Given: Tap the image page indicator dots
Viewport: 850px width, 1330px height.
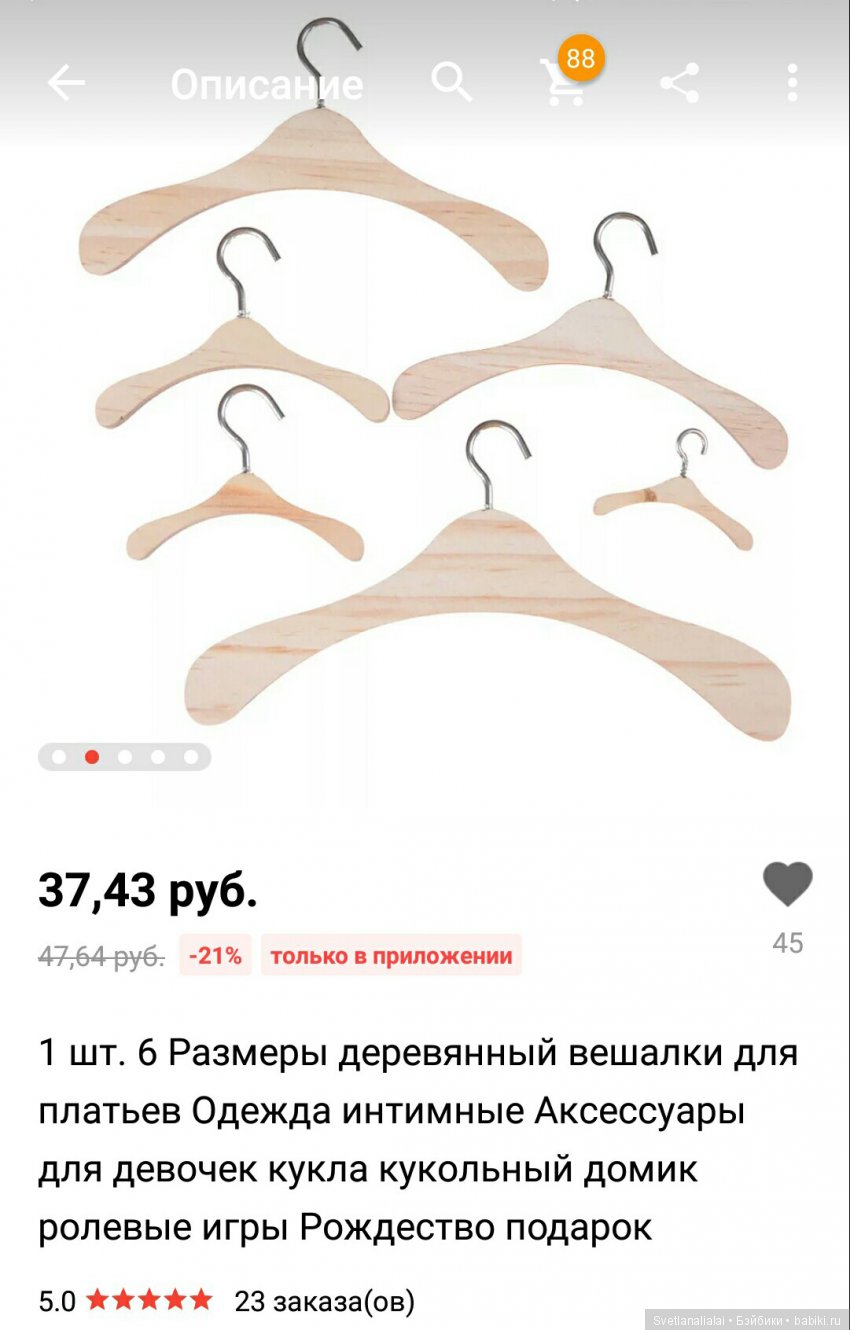Looking at the screenshot, I should 124,757.
